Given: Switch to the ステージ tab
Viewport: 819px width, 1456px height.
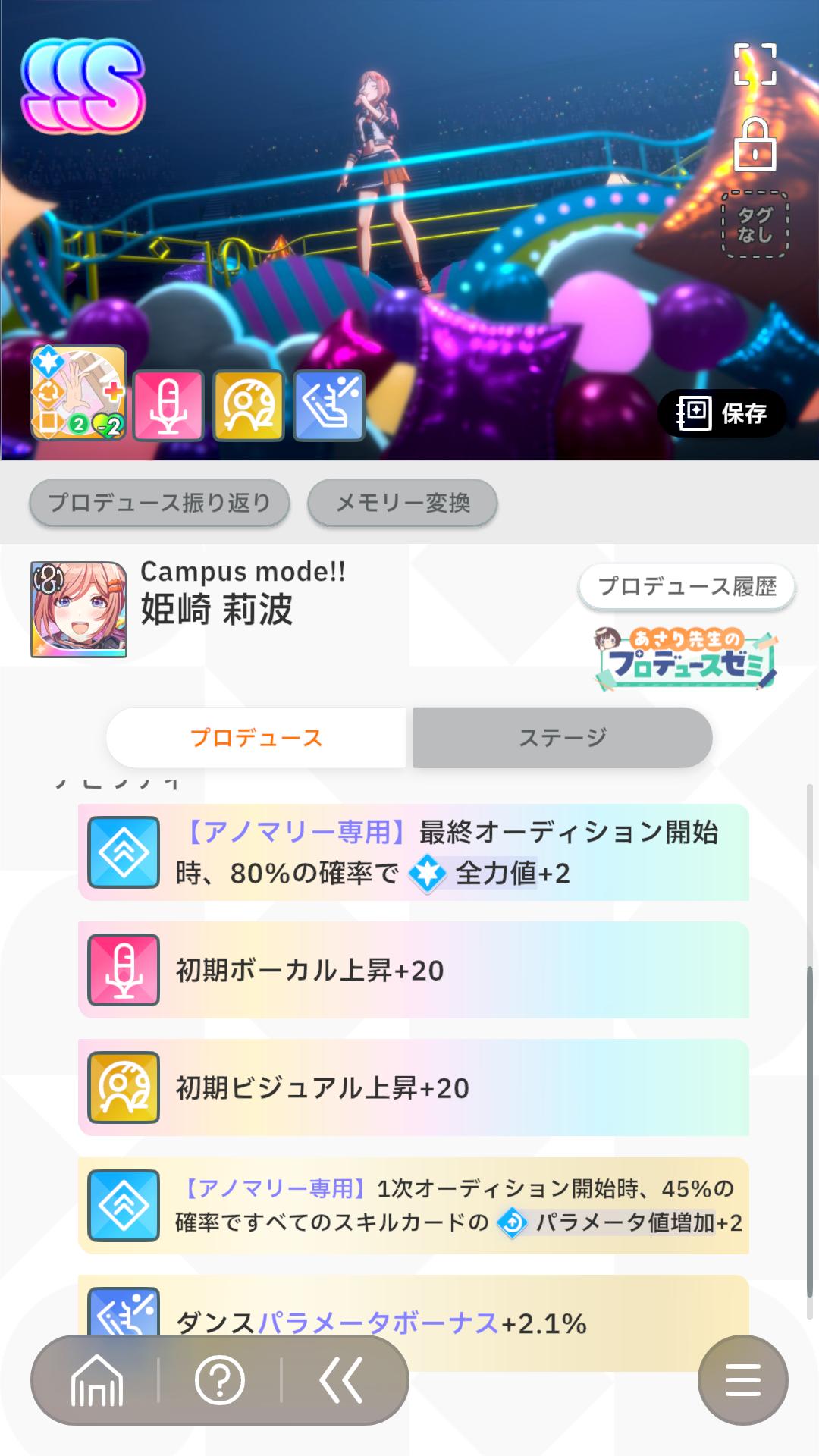Looking at the screenshot, I should [562, 738].
